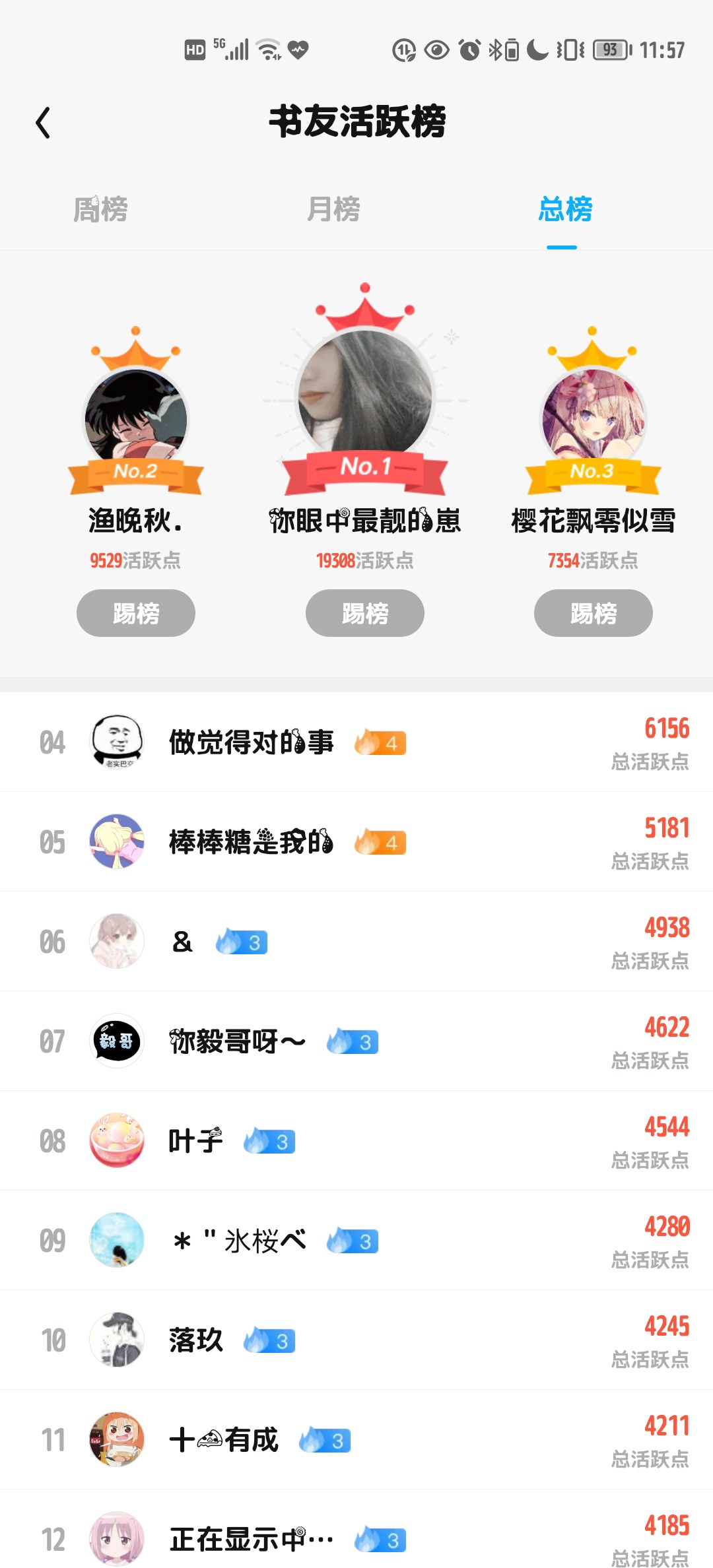Screen dimensions: 713x1568
Task: Switch to the 周榜 tab
Action: (100, 209)
